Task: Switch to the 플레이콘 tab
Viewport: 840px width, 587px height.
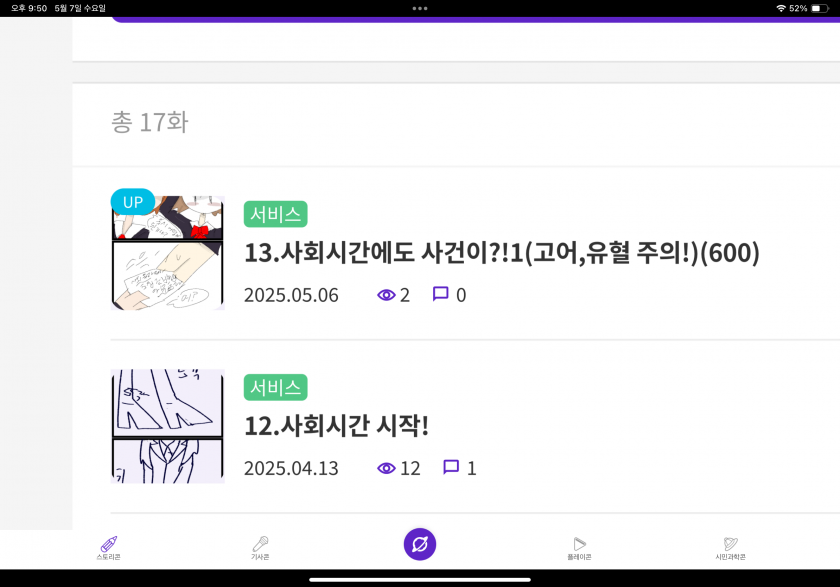Action: tap(579, 547)
